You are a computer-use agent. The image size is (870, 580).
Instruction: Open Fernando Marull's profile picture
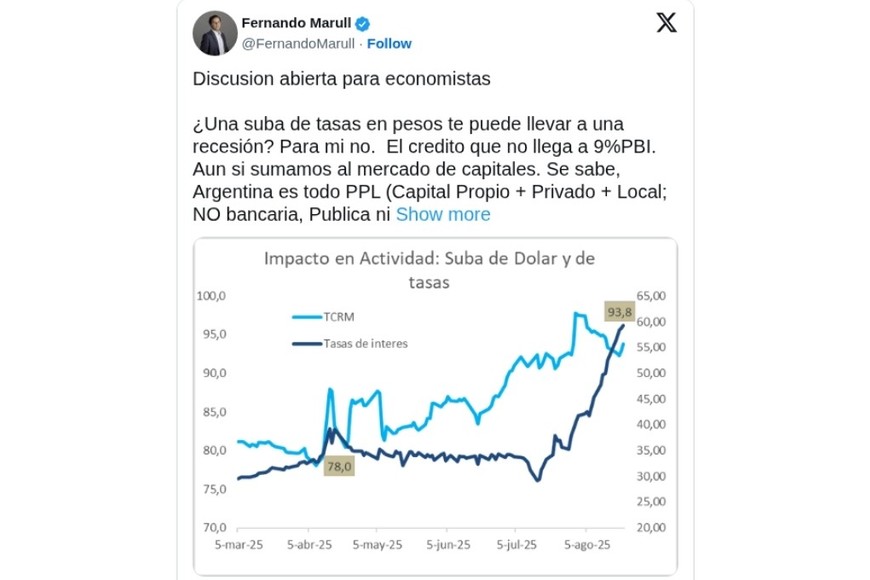214,33
